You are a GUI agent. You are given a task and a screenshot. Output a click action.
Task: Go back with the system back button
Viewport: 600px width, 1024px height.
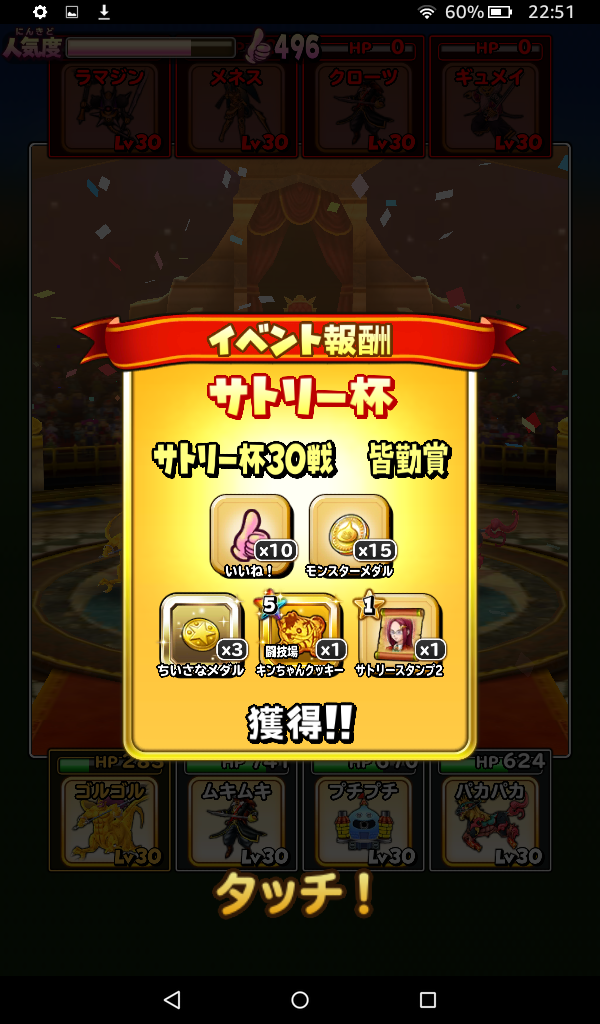[x=172, y=999]
